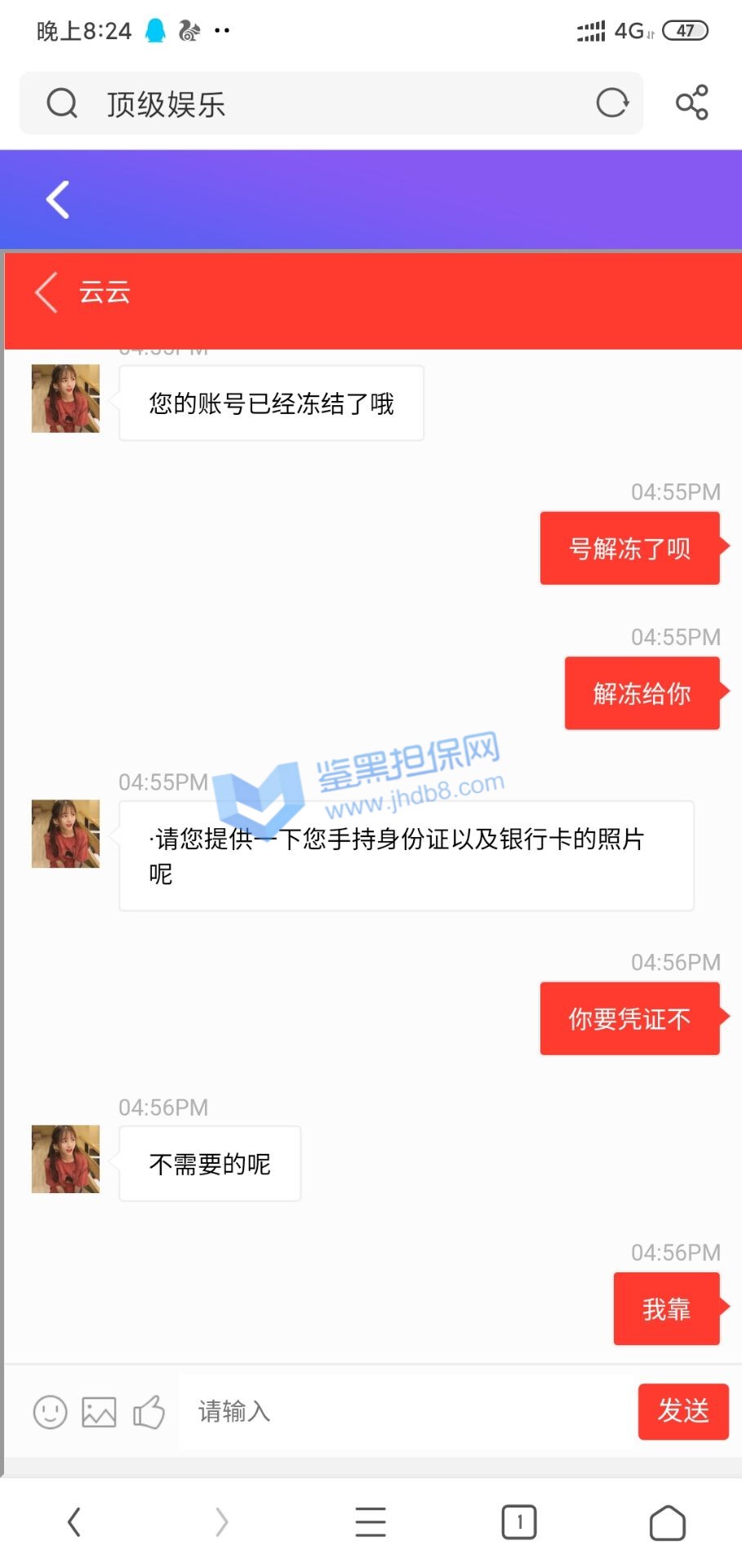Open the browser tab switcher
742x1568 pixels.
(x=518, y=1522)
